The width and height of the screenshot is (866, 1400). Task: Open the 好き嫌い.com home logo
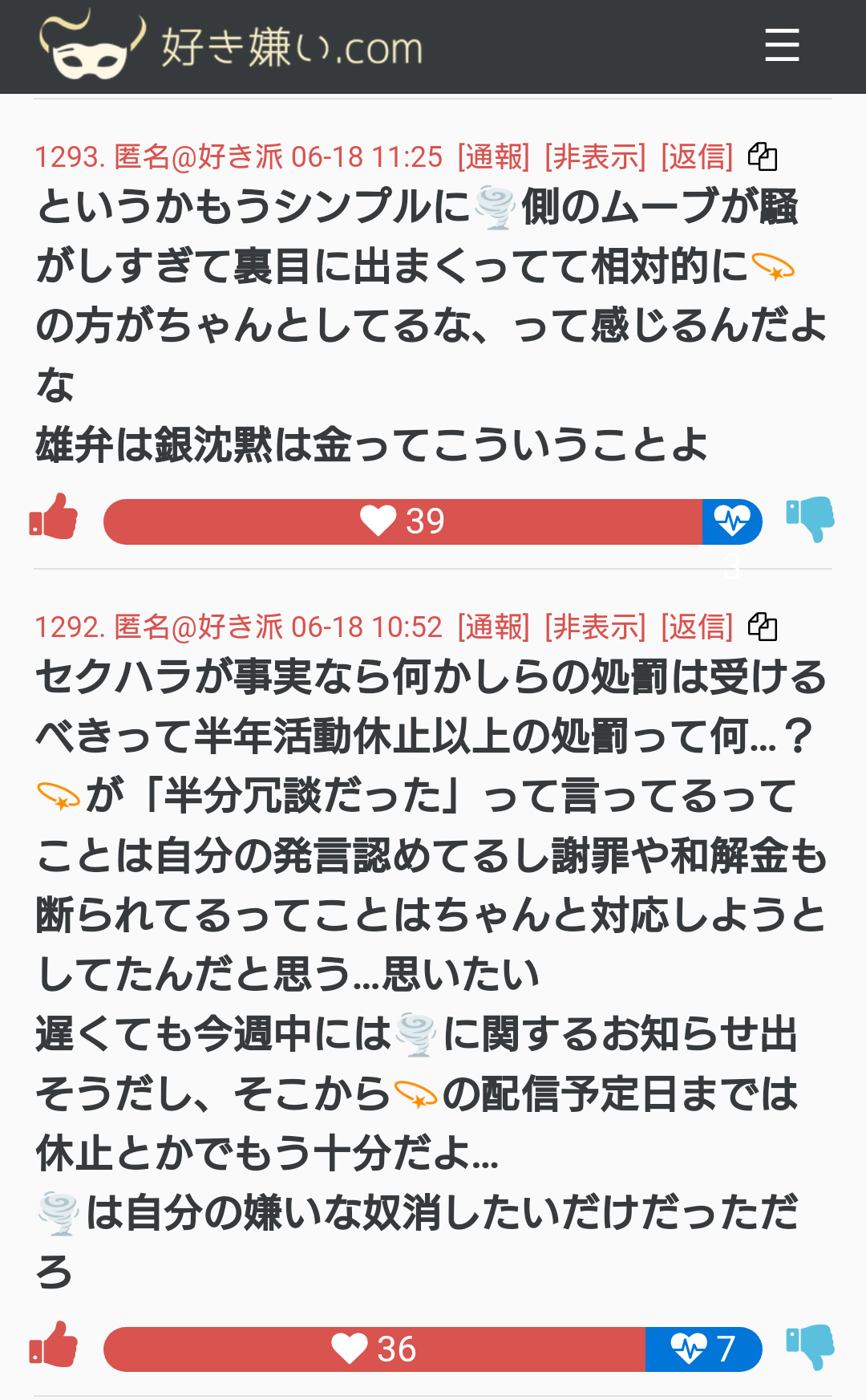click(231, 45)
